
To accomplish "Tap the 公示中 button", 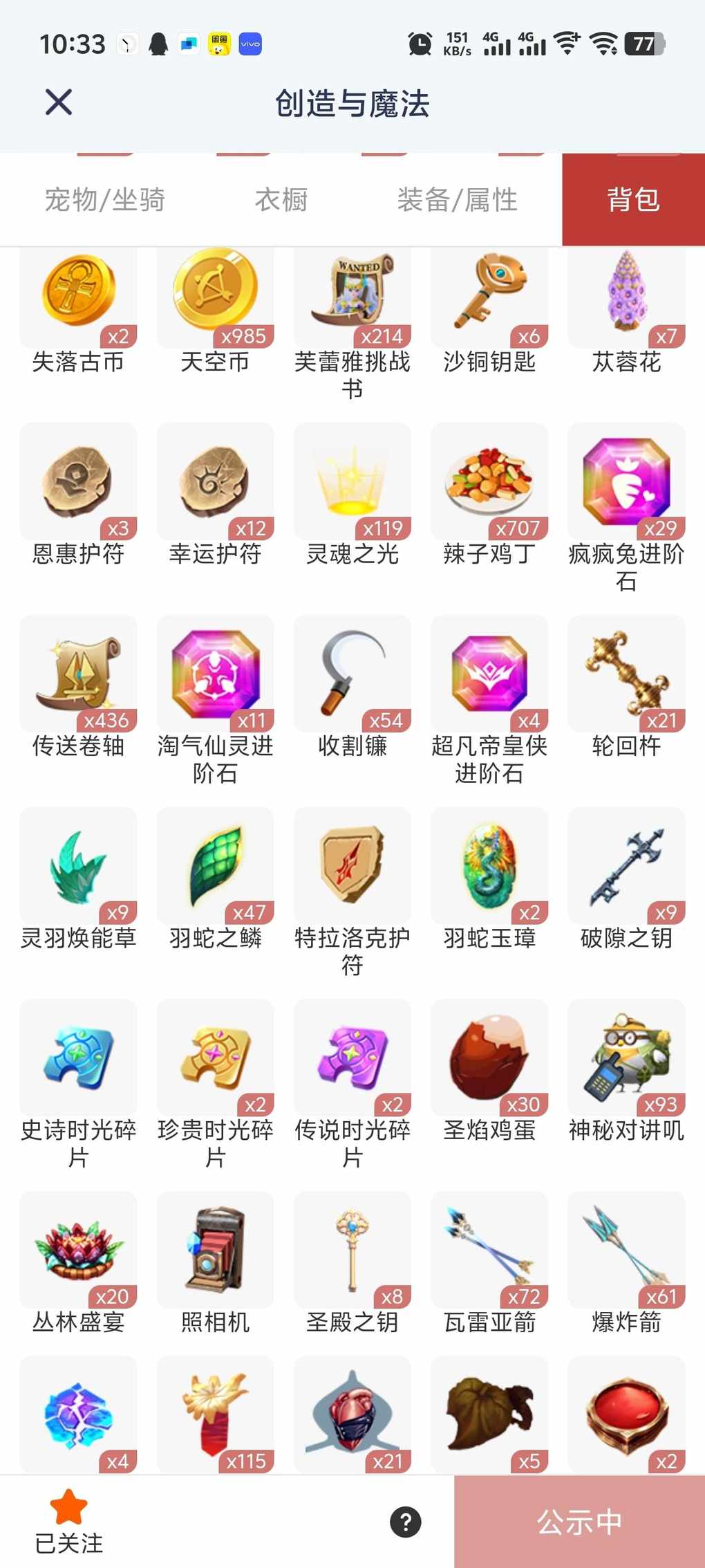I will point(579,1522).
